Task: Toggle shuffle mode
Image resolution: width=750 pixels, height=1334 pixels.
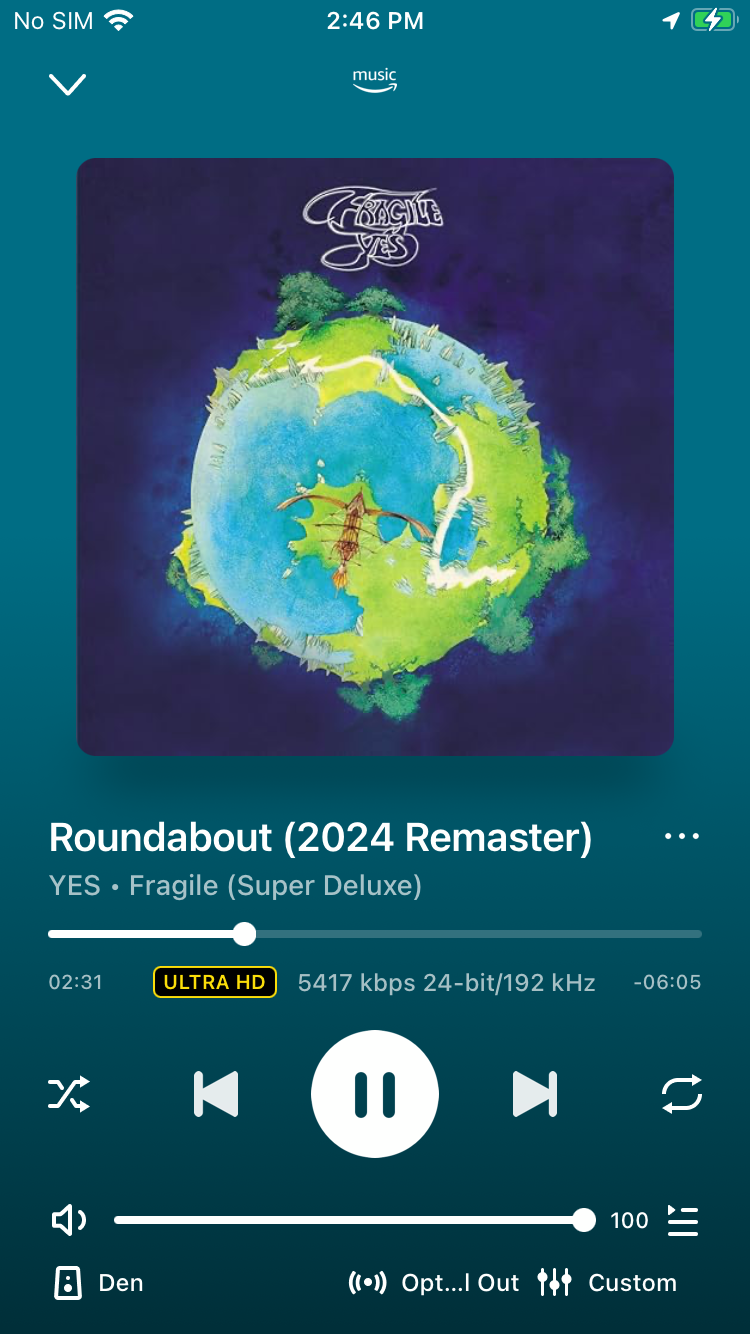Action: pos(69,1094)
